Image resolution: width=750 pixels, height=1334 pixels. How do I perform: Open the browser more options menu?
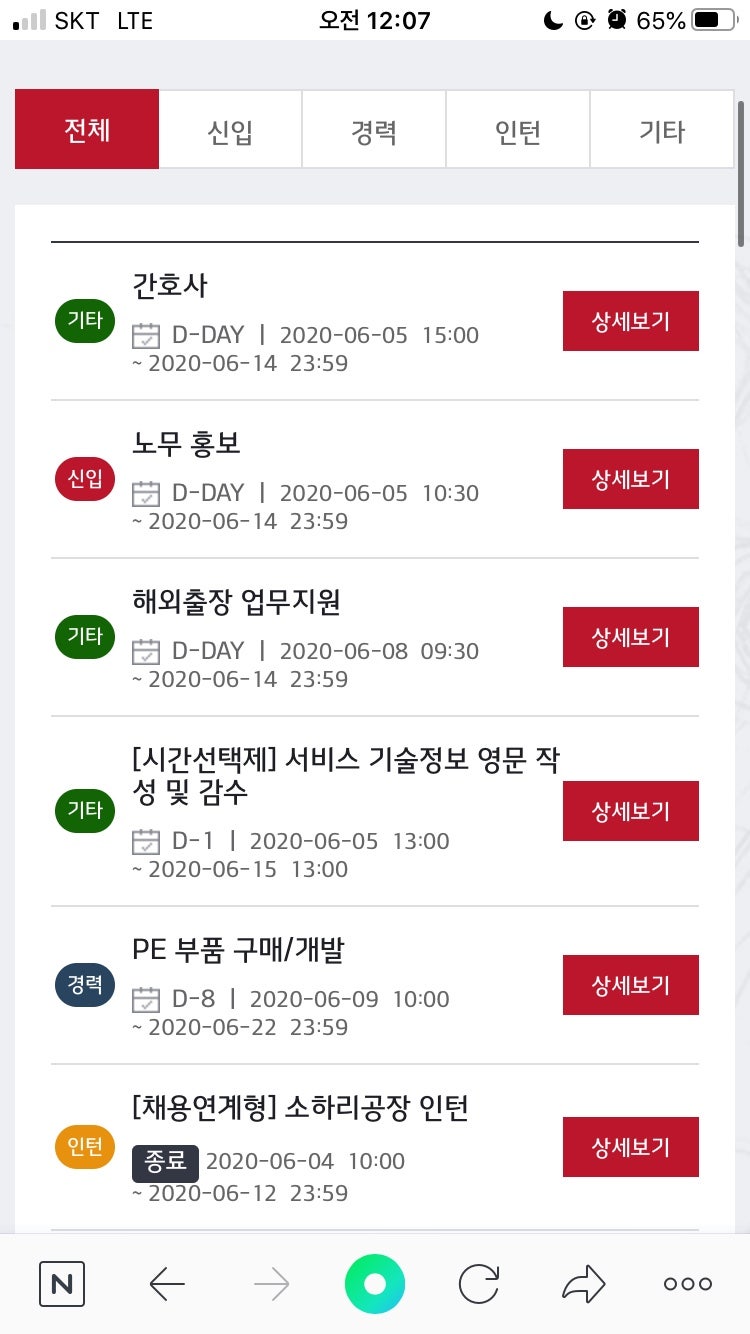coord(688,1284)
